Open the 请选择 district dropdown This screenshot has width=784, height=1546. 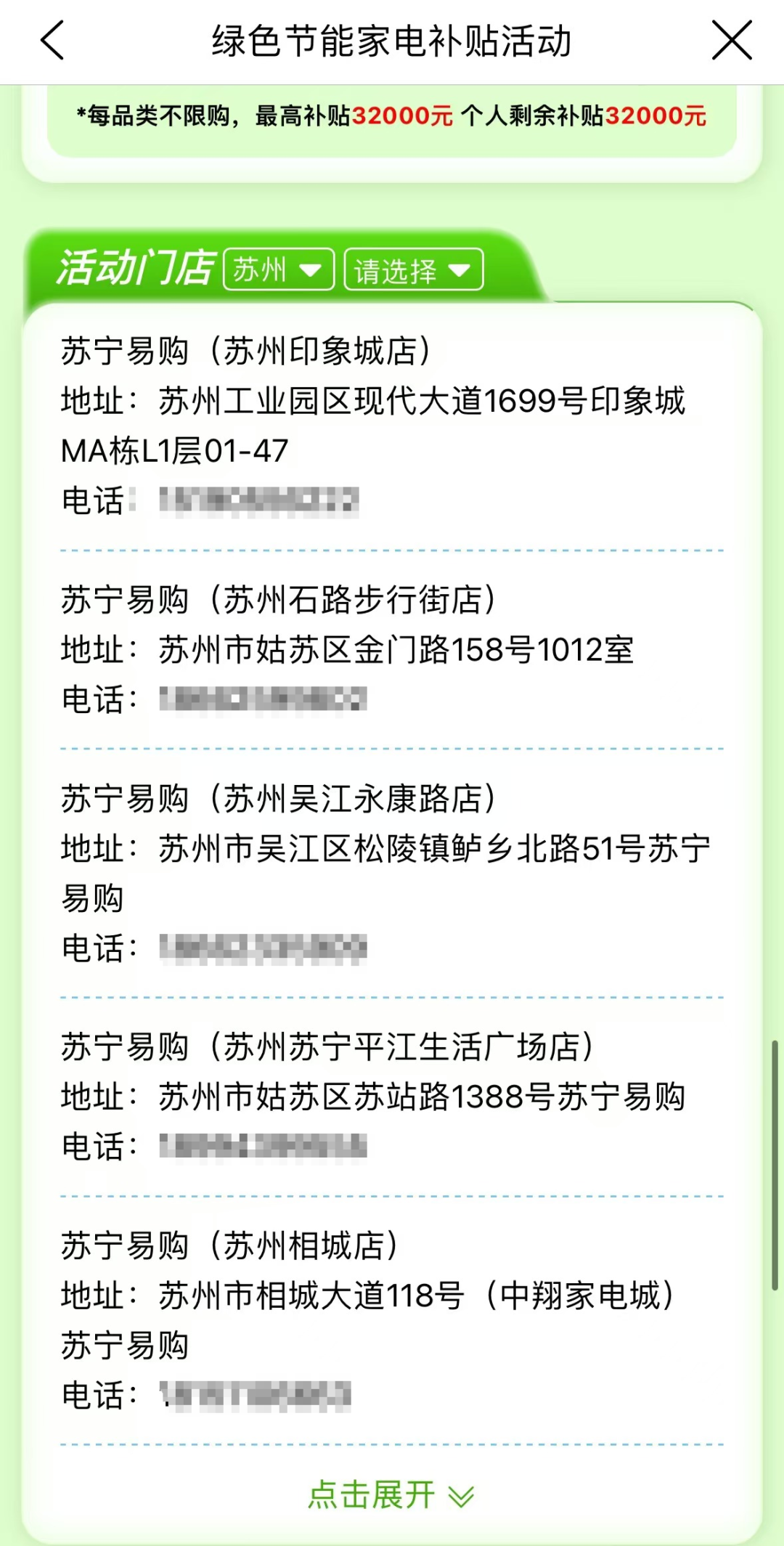click(412, 269)
